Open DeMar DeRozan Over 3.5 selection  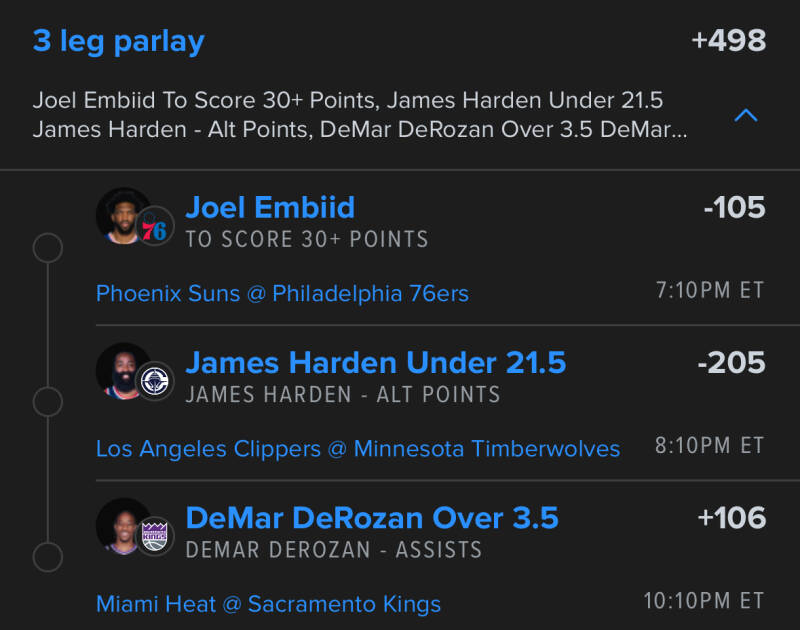tap(372, 517)
